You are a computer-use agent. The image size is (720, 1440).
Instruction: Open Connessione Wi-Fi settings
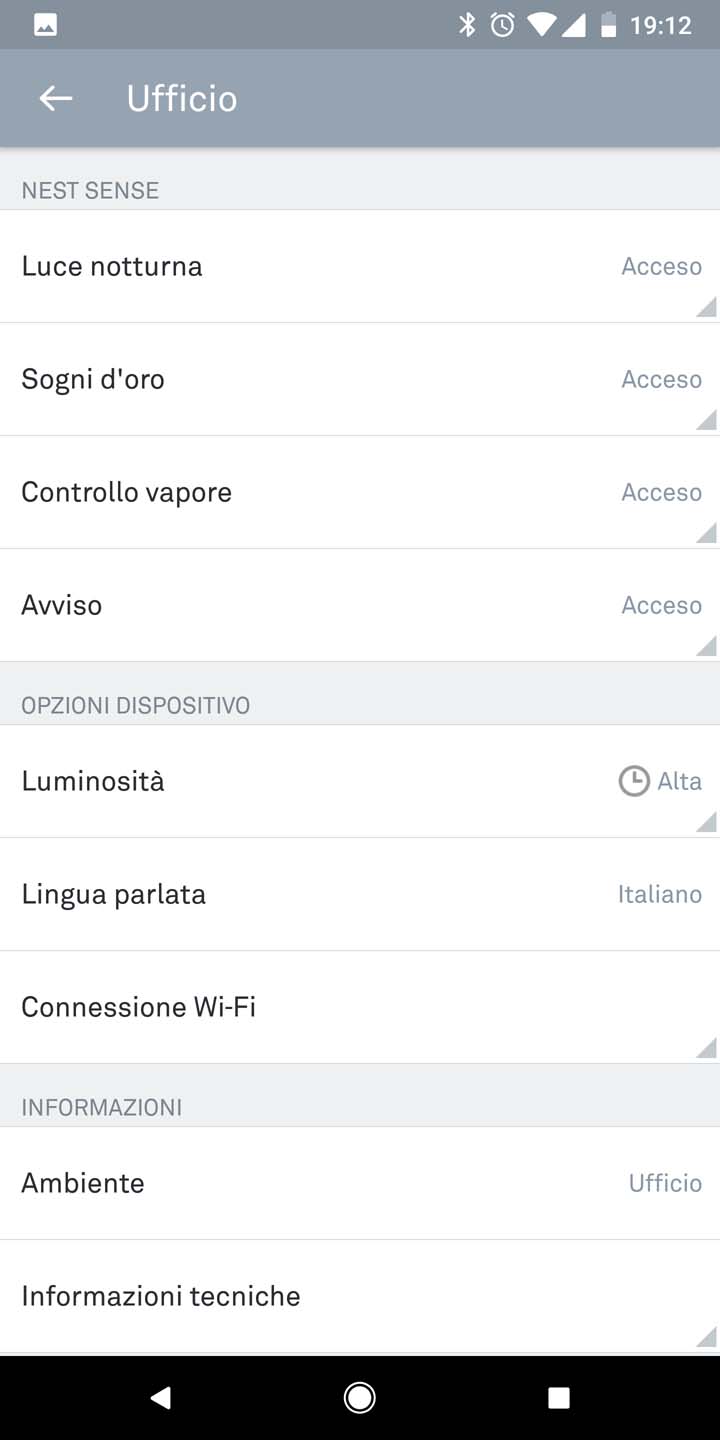(360, 1007)
